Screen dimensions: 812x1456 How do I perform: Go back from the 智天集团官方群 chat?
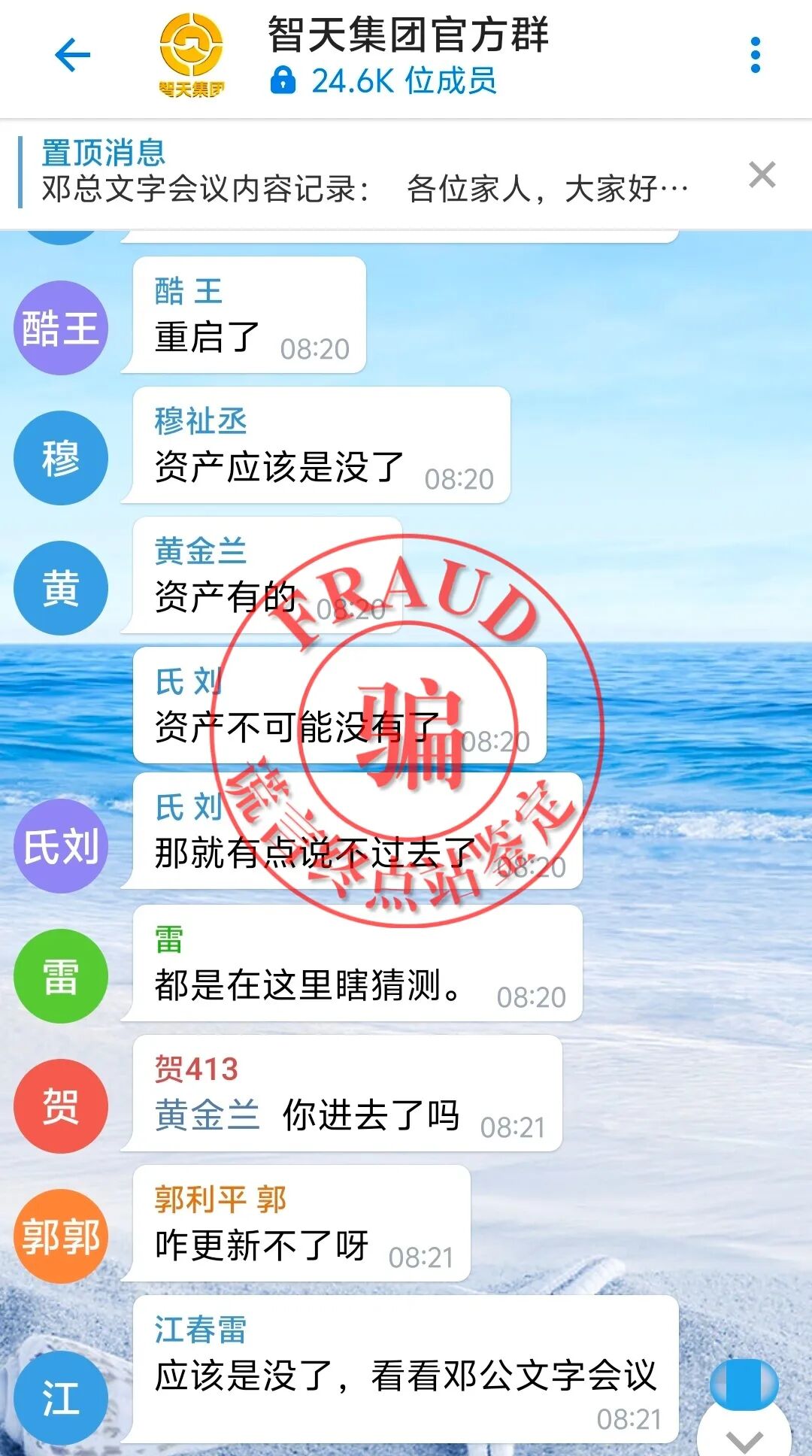72,56
